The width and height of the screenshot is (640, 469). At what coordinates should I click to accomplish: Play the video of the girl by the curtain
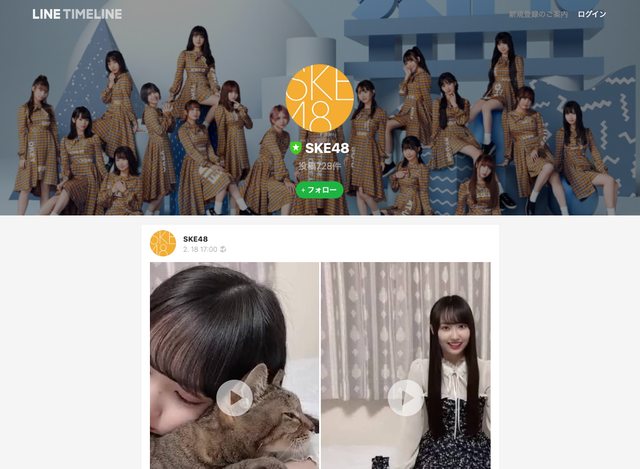click(405, 397)
